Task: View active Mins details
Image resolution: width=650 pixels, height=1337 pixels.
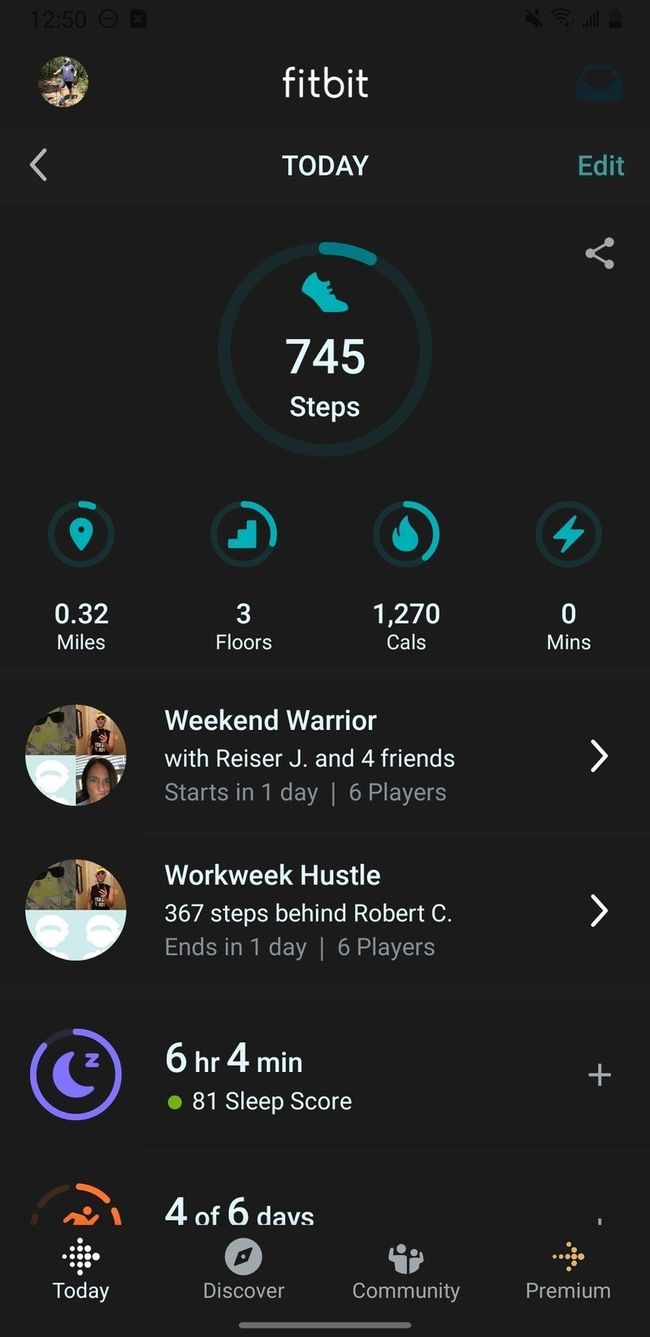Action: [x=568, y=576]
